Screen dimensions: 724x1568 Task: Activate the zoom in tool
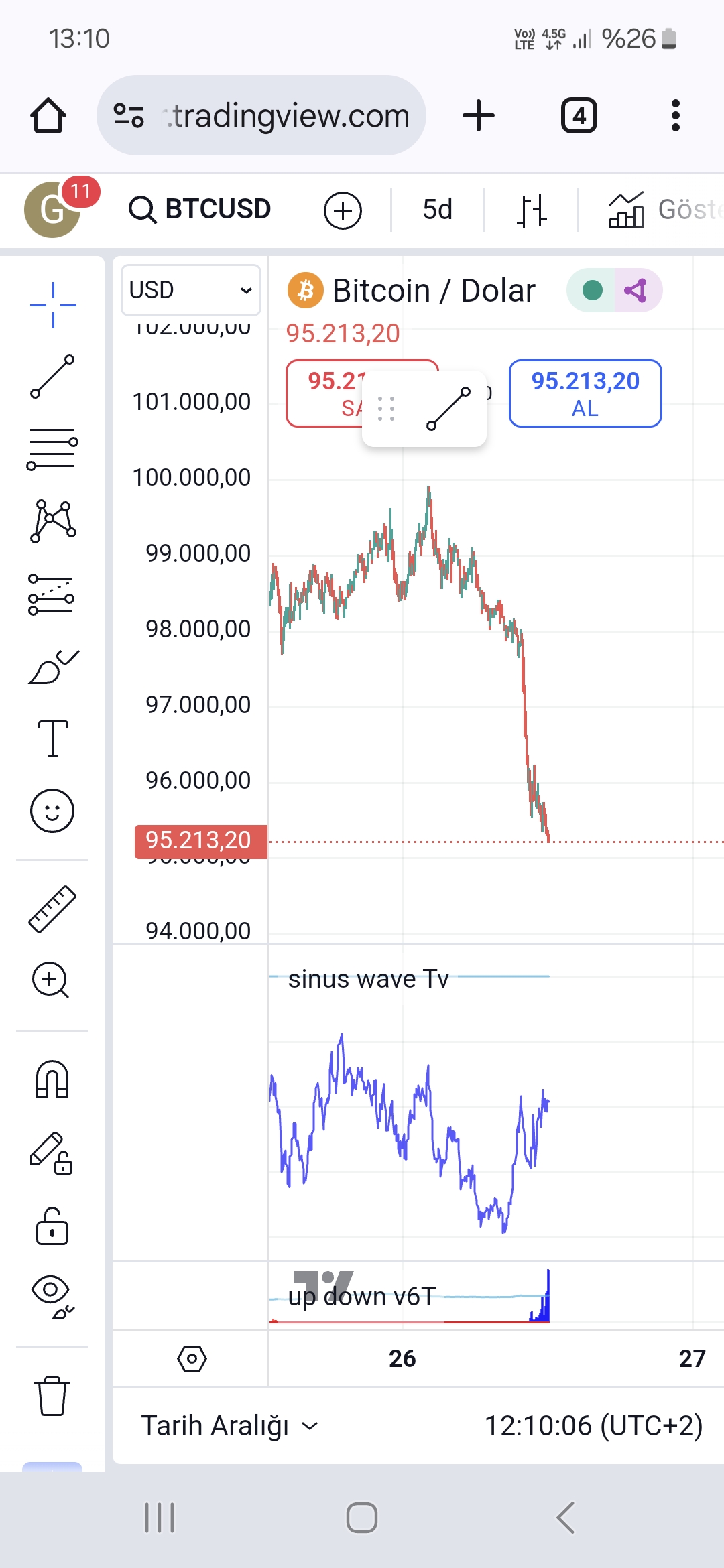point(51,980)
